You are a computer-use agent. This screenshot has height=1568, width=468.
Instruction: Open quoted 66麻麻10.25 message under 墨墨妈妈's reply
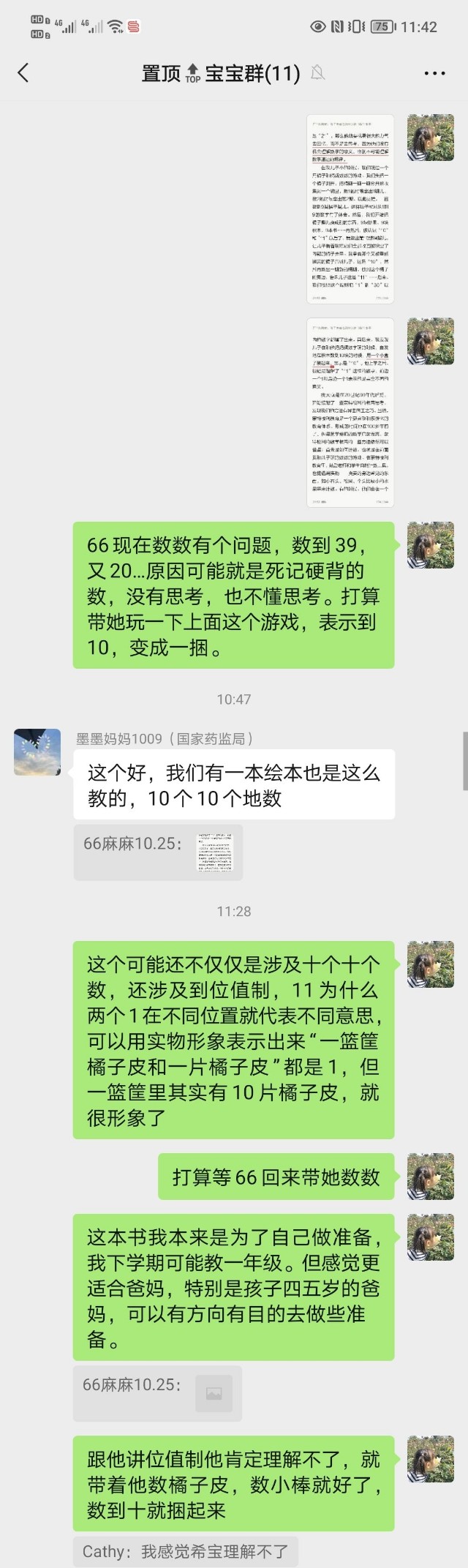(158, 852)
